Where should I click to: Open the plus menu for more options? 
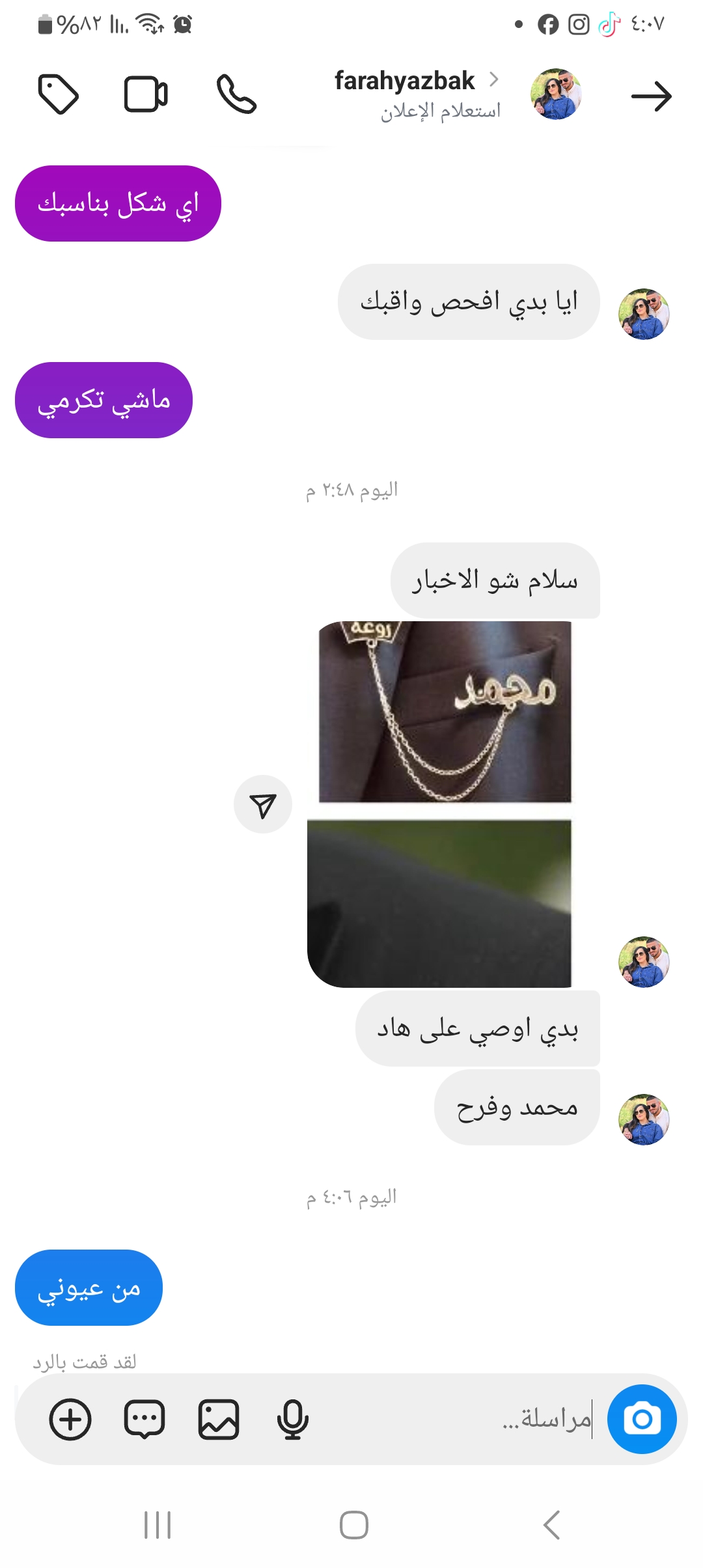tap(70, 1419)
